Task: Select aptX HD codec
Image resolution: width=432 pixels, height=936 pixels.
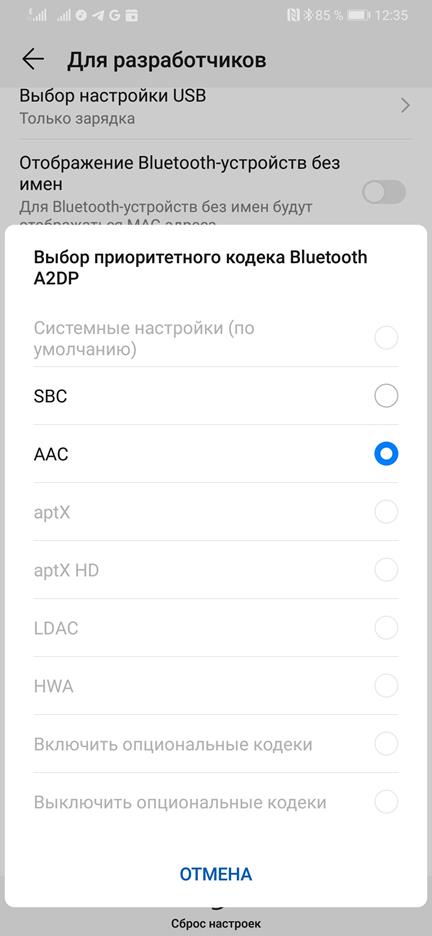Action: [x=215, y=570]
